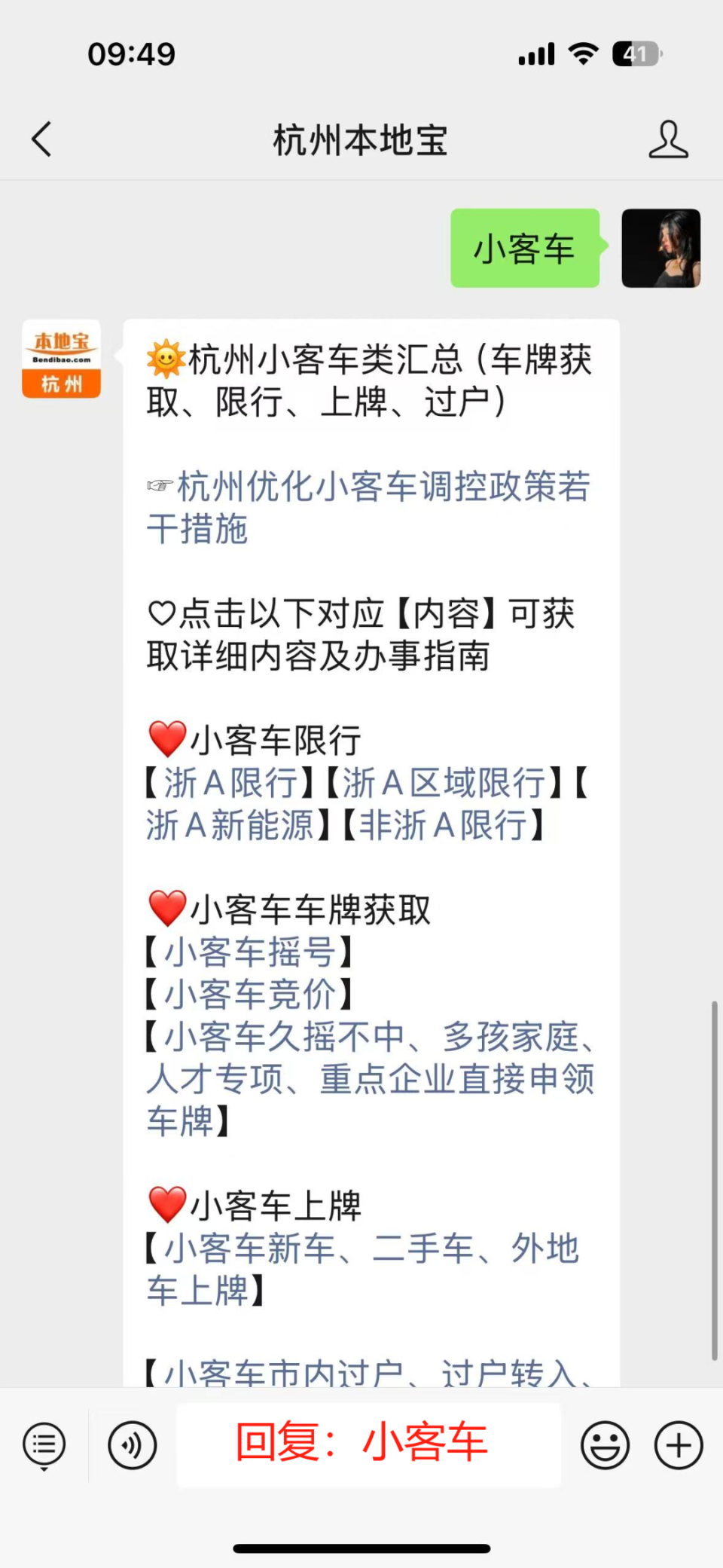Open the 浙A限行 link
The height and width of the screenshot is (1568, 723).
[x=230, y=783]
